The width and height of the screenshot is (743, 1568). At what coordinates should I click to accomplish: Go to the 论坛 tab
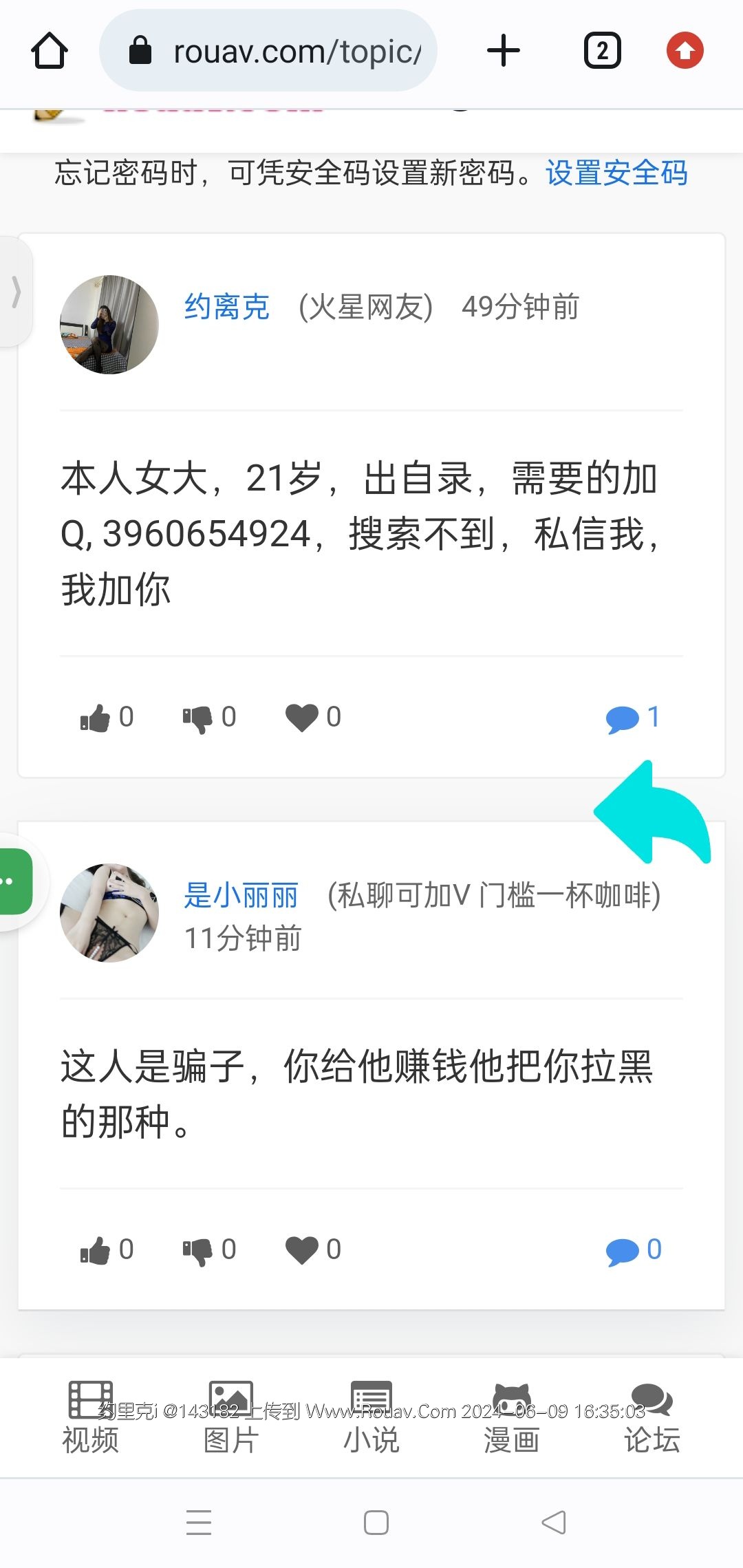[x=652, y=1419]
